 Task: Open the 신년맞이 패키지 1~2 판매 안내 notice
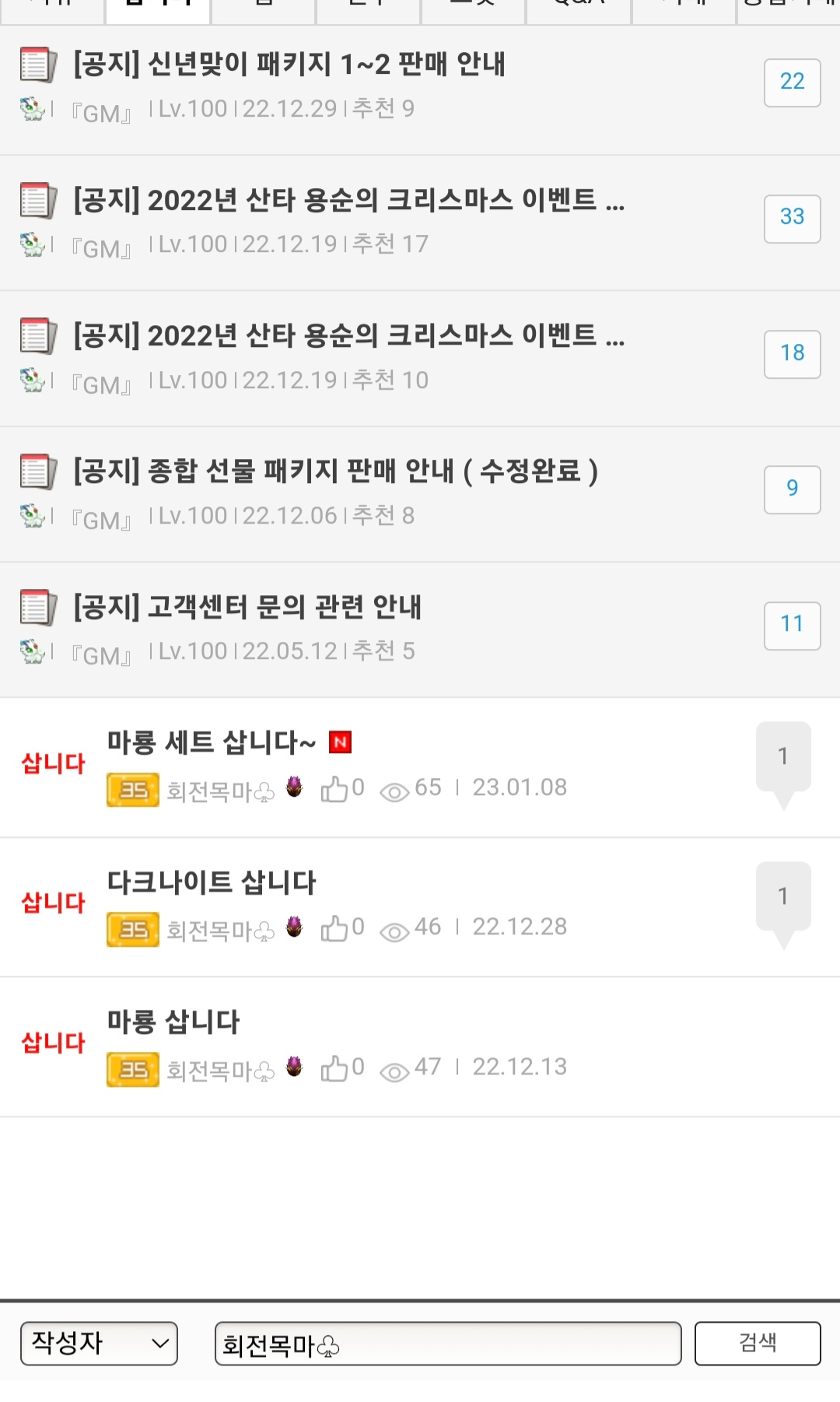289,65
